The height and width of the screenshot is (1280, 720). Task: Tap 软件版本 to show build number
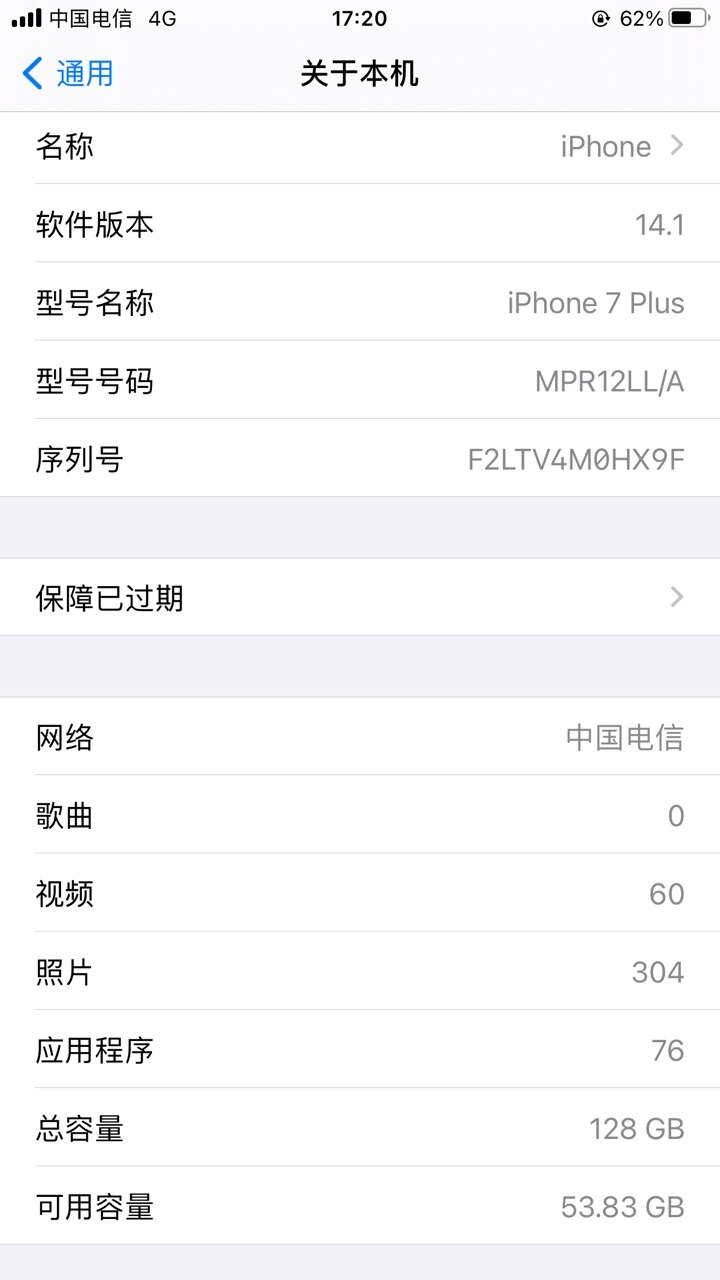point(360,225)
